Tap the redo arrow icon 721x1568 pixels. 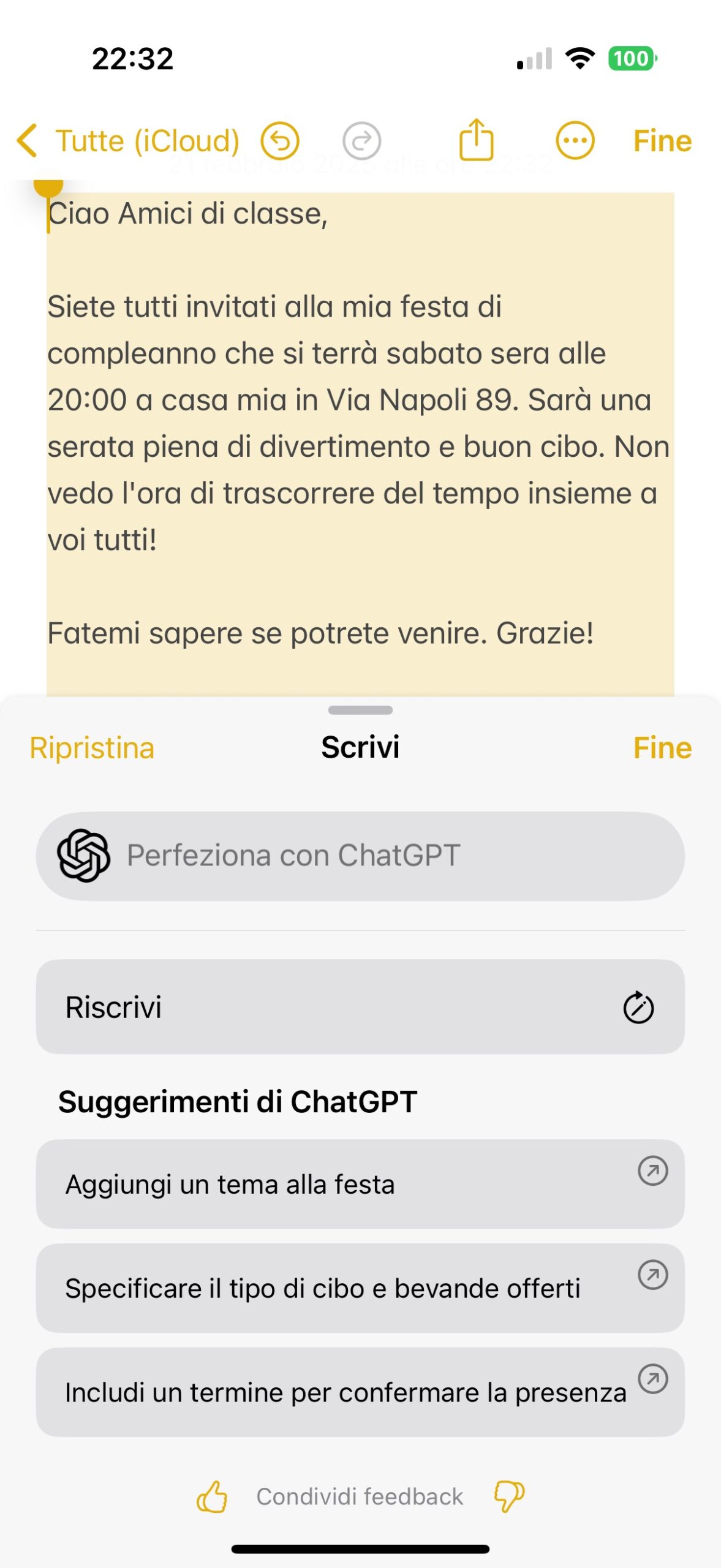point(361,141)
